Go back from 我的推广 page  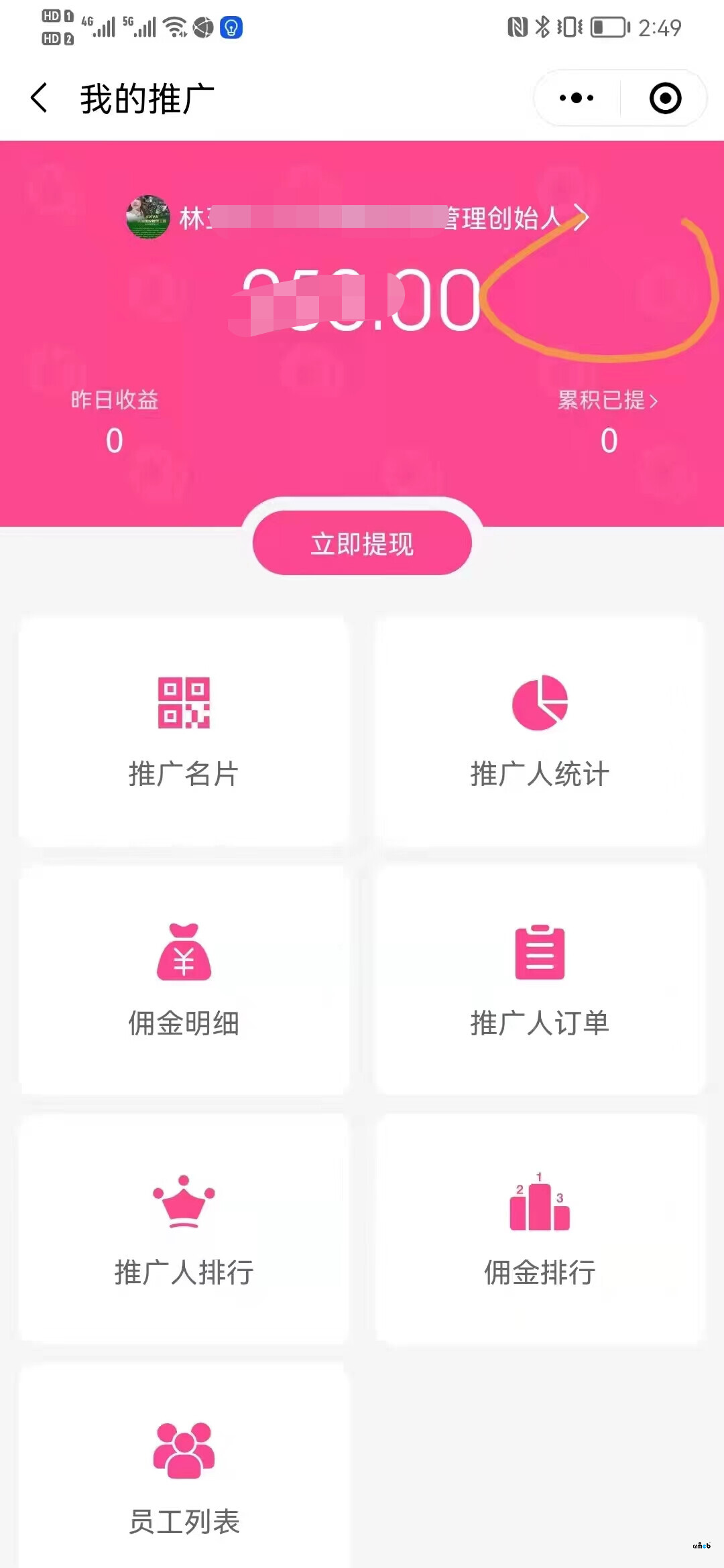point(39,99)
